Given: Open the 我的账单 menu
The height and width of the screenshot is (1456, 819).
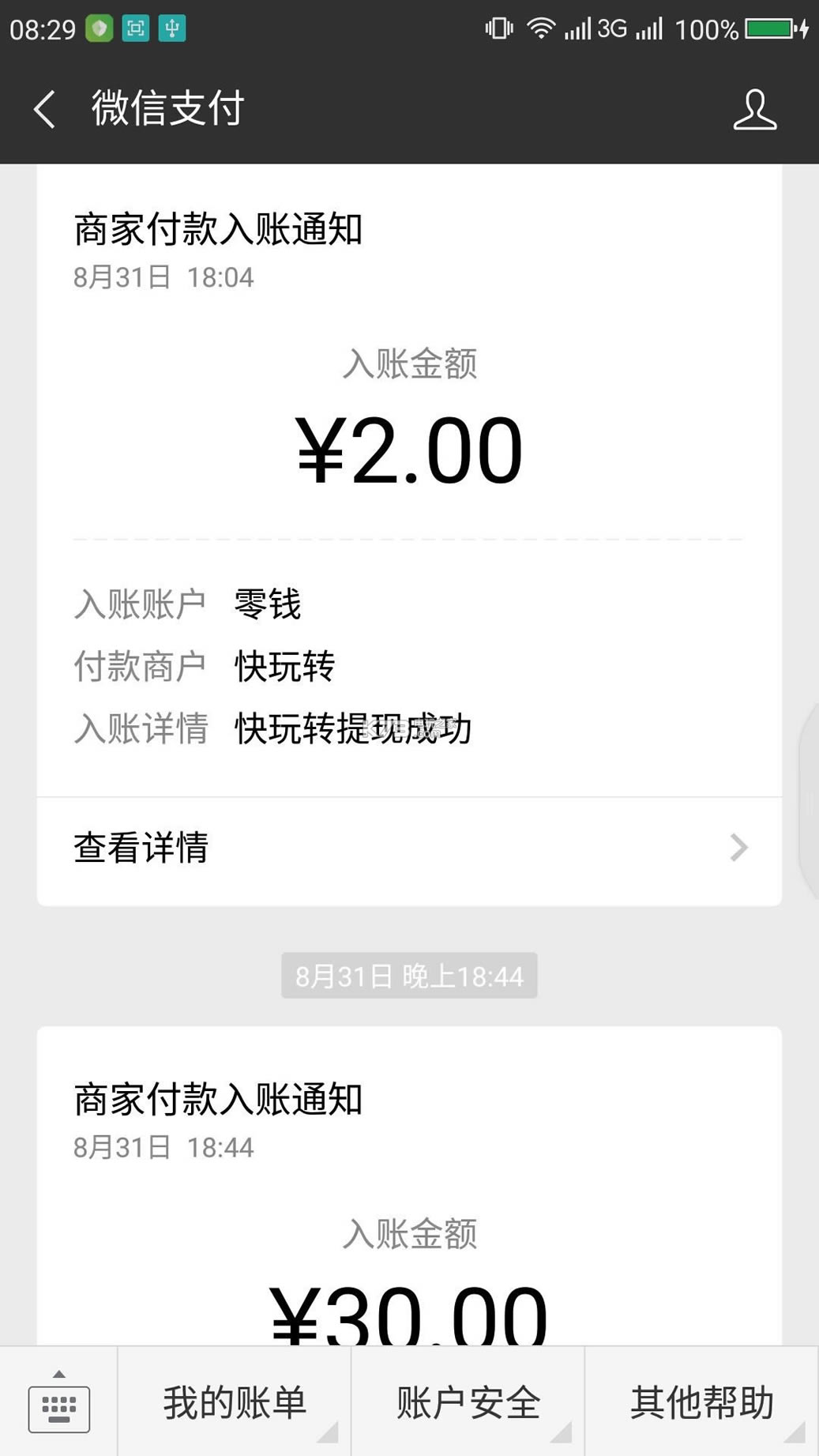Looking at the screenshot, I should click(x=235, y=1402).
